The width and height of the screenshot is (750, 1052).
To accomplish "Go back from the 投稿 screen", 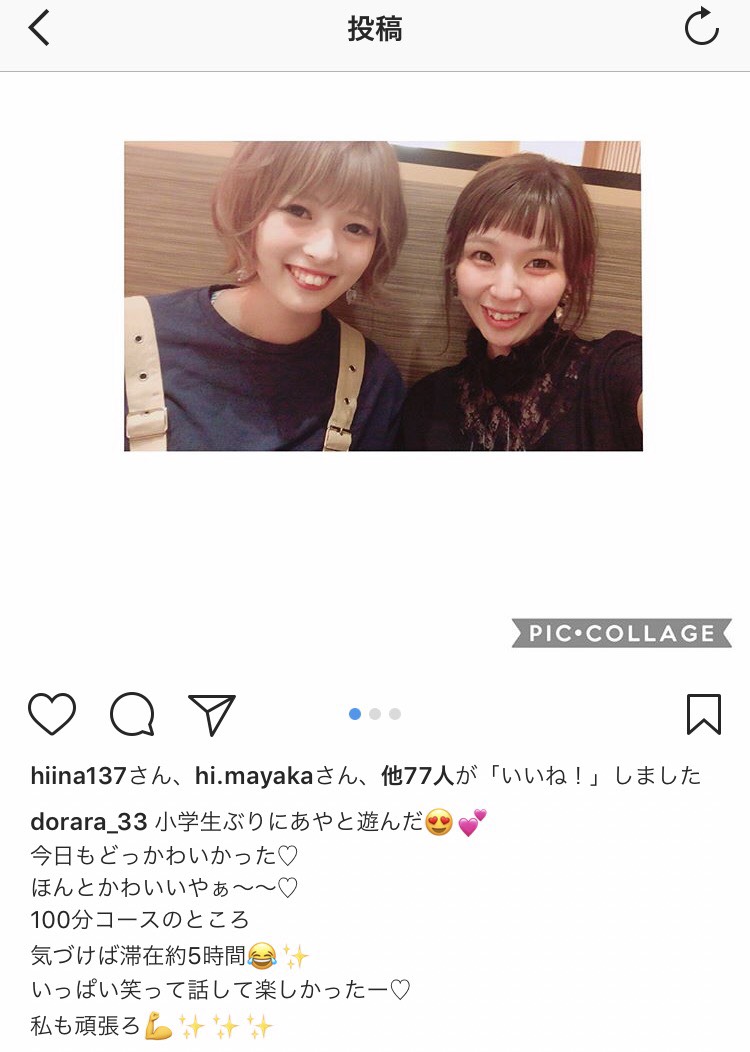I will [39, 28].
